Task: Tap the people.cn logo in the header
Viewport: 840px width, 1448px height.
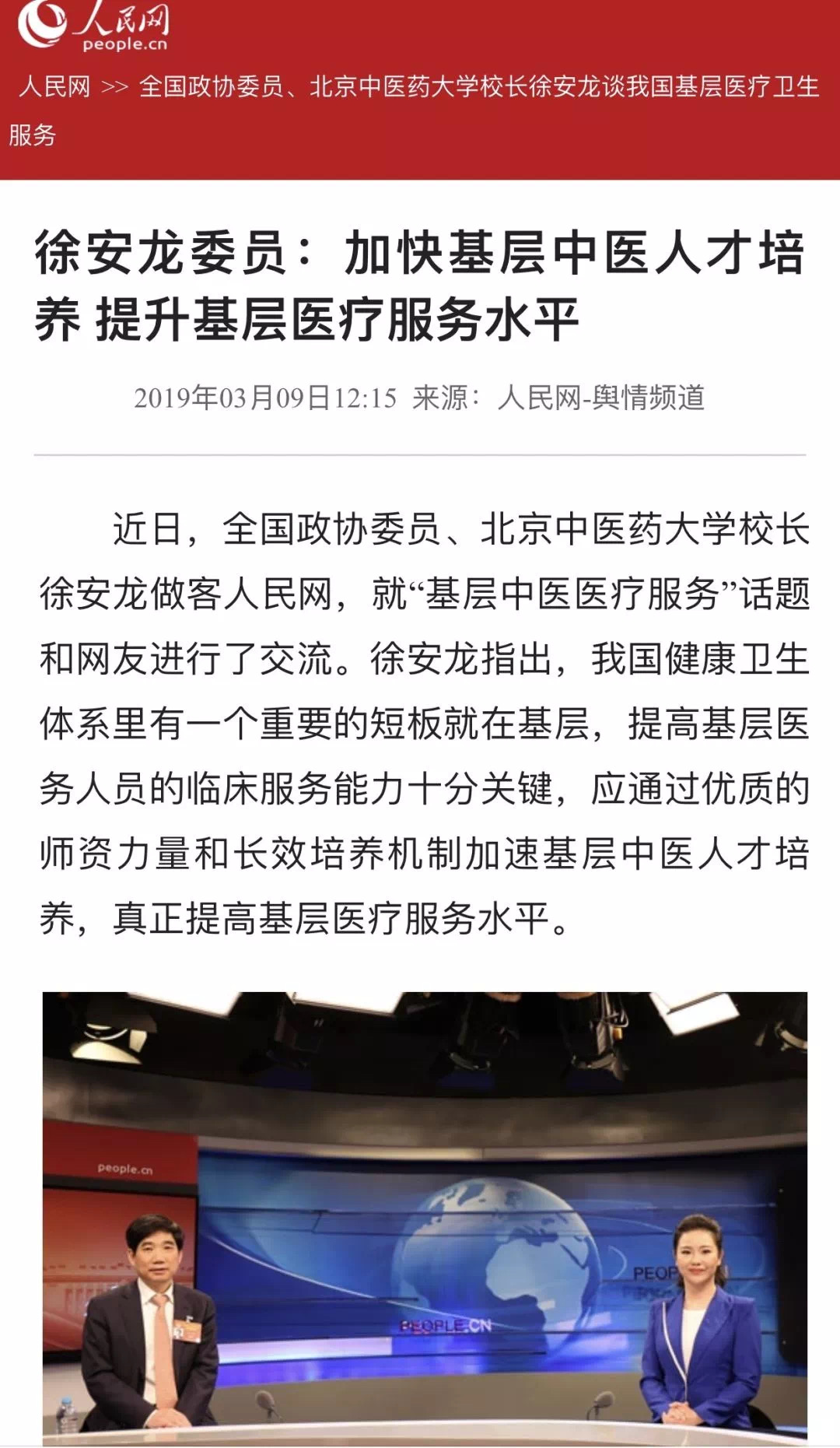Action: [95, 27]
